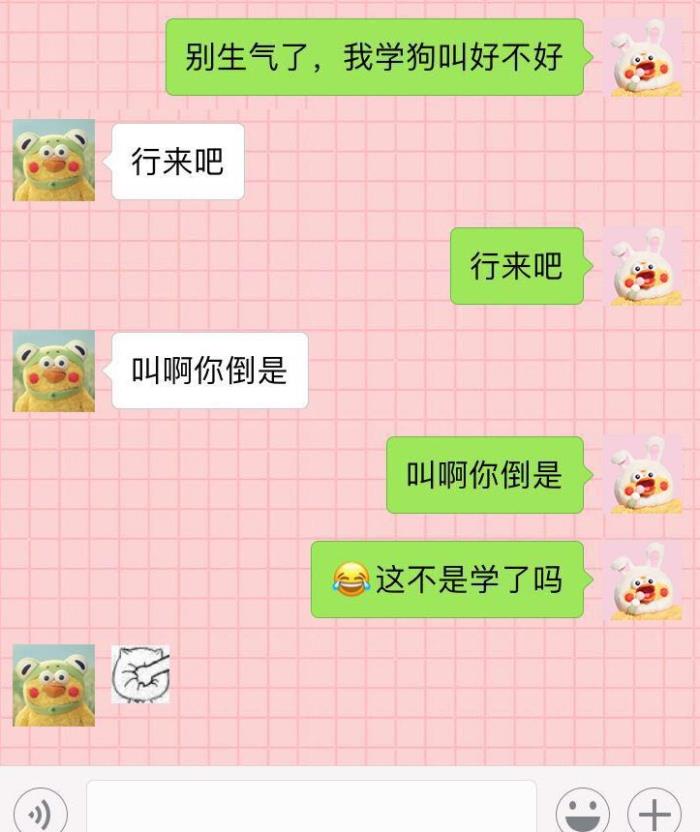Focus the message text field
Image resolution: width=700 pixels, height=832 pixels.
[x=311, y=808]
